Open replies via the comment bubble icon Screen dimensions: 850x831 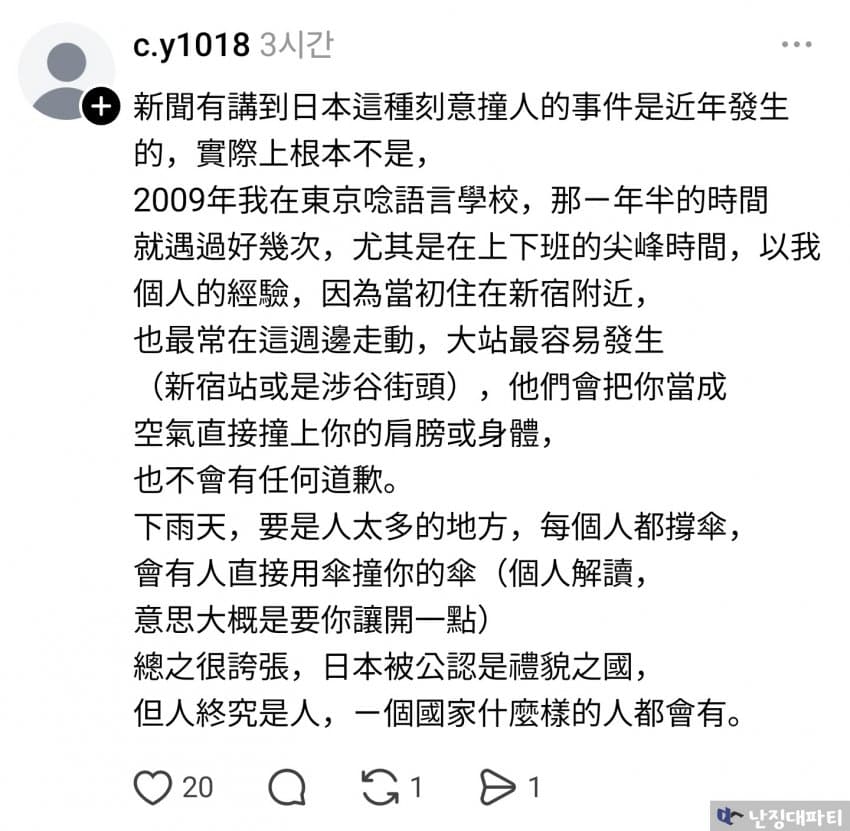pyautogui.click(x=287, y=787)
